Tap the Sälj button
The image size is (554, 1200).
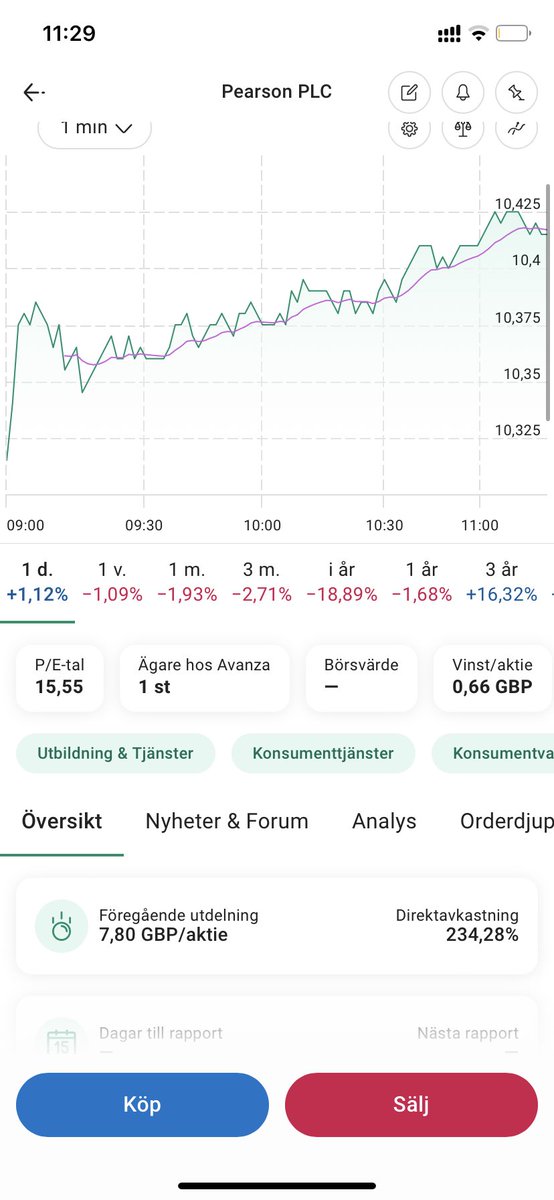click(412, 1105)
